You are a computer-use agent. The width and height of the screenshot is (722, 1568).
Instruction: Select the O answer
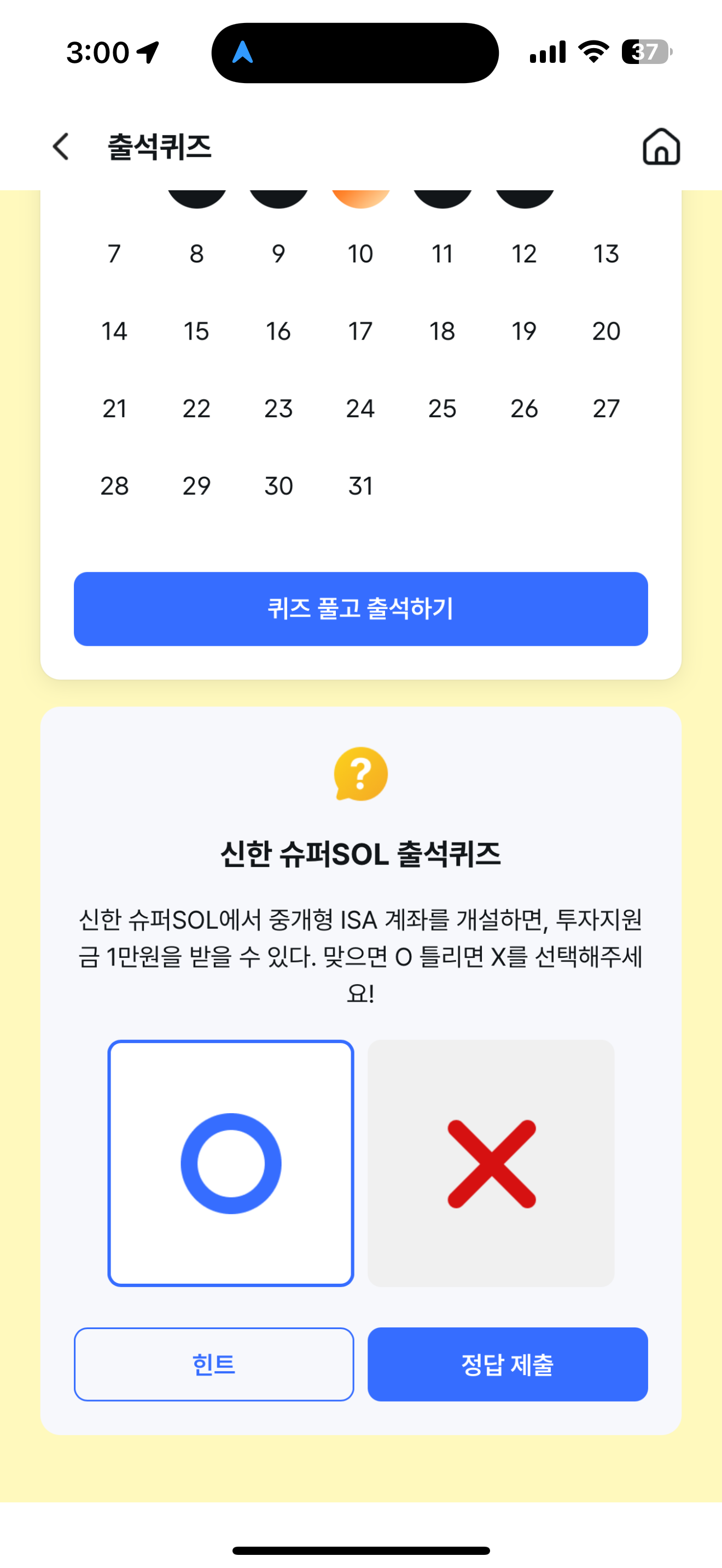coord(231,1163)
